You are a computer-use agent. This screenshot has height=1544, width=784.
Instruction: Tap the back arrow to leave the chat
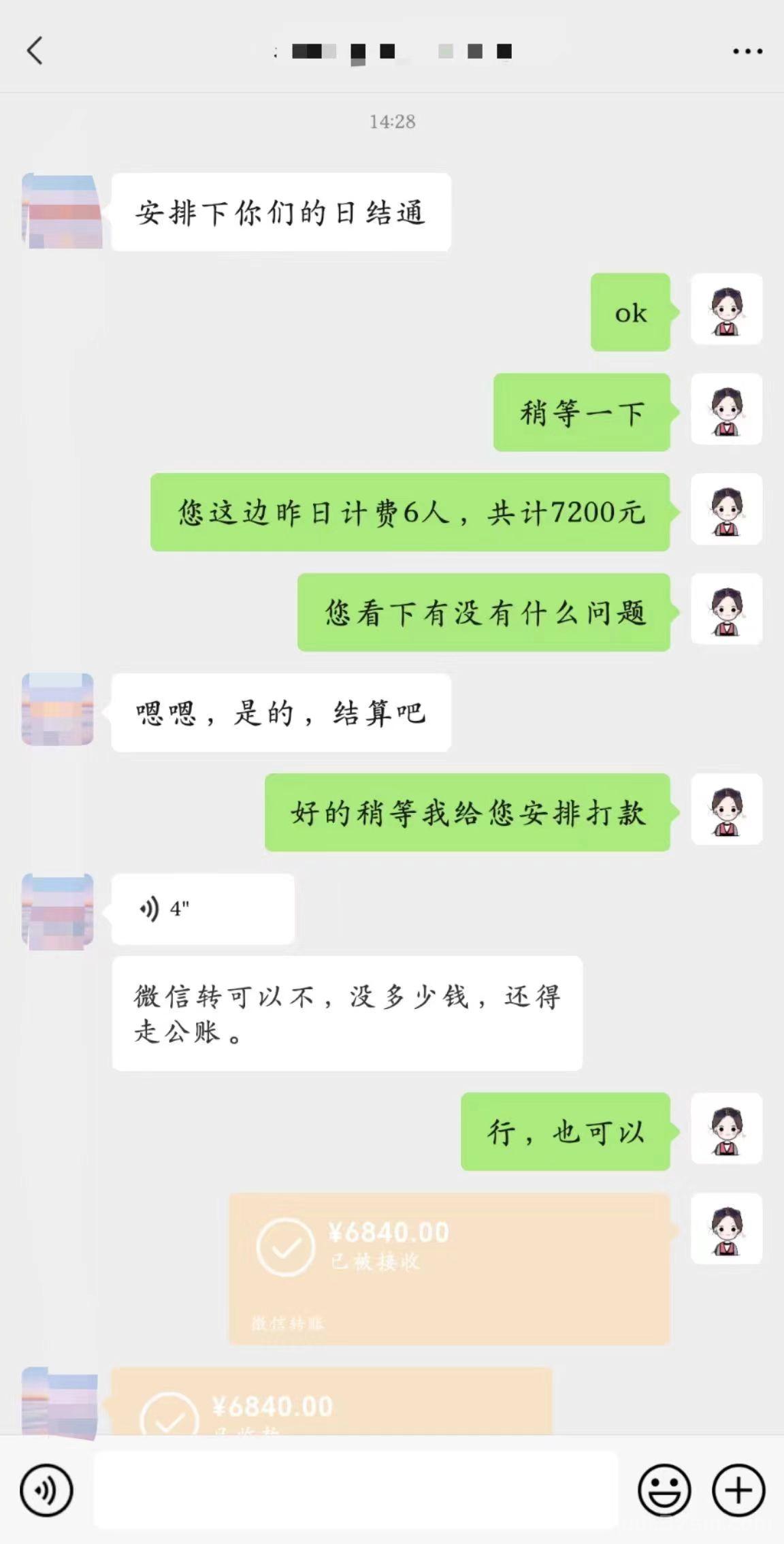click(35, 50)
